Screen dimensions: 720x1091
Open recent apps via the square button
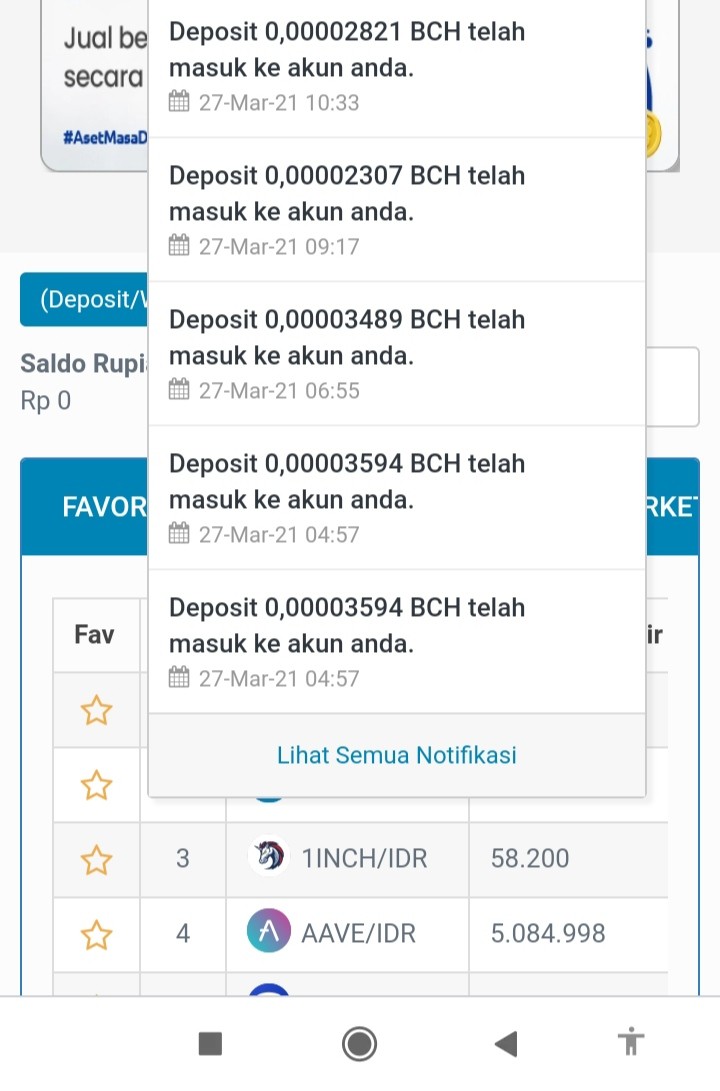point(210,1044)
